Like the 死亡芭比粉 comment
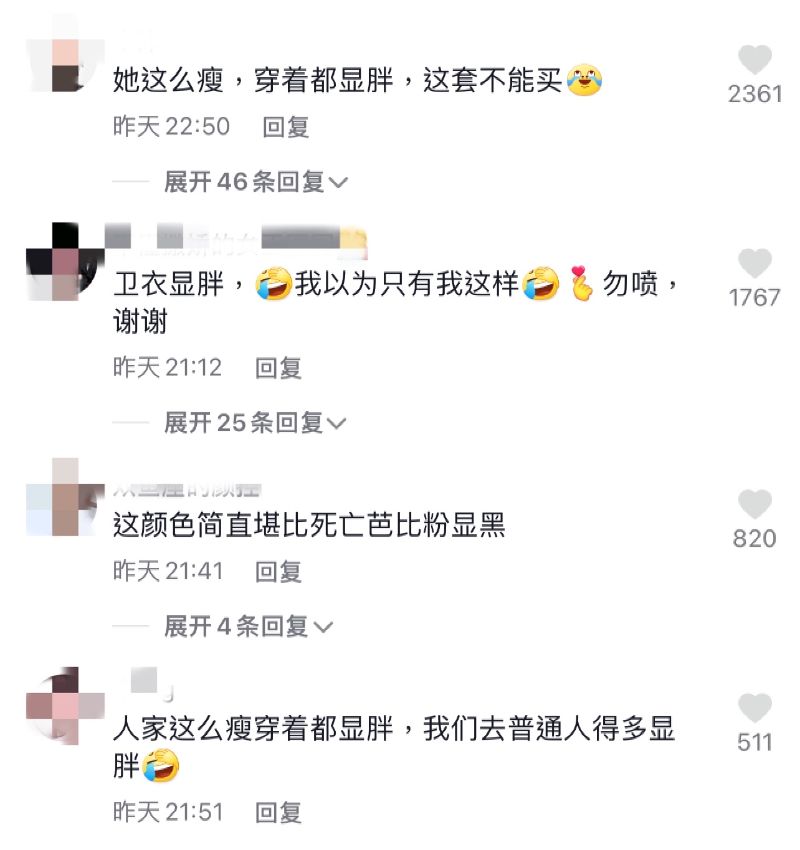The height and width of the screenshot is (850, 800). click(755, 505)
